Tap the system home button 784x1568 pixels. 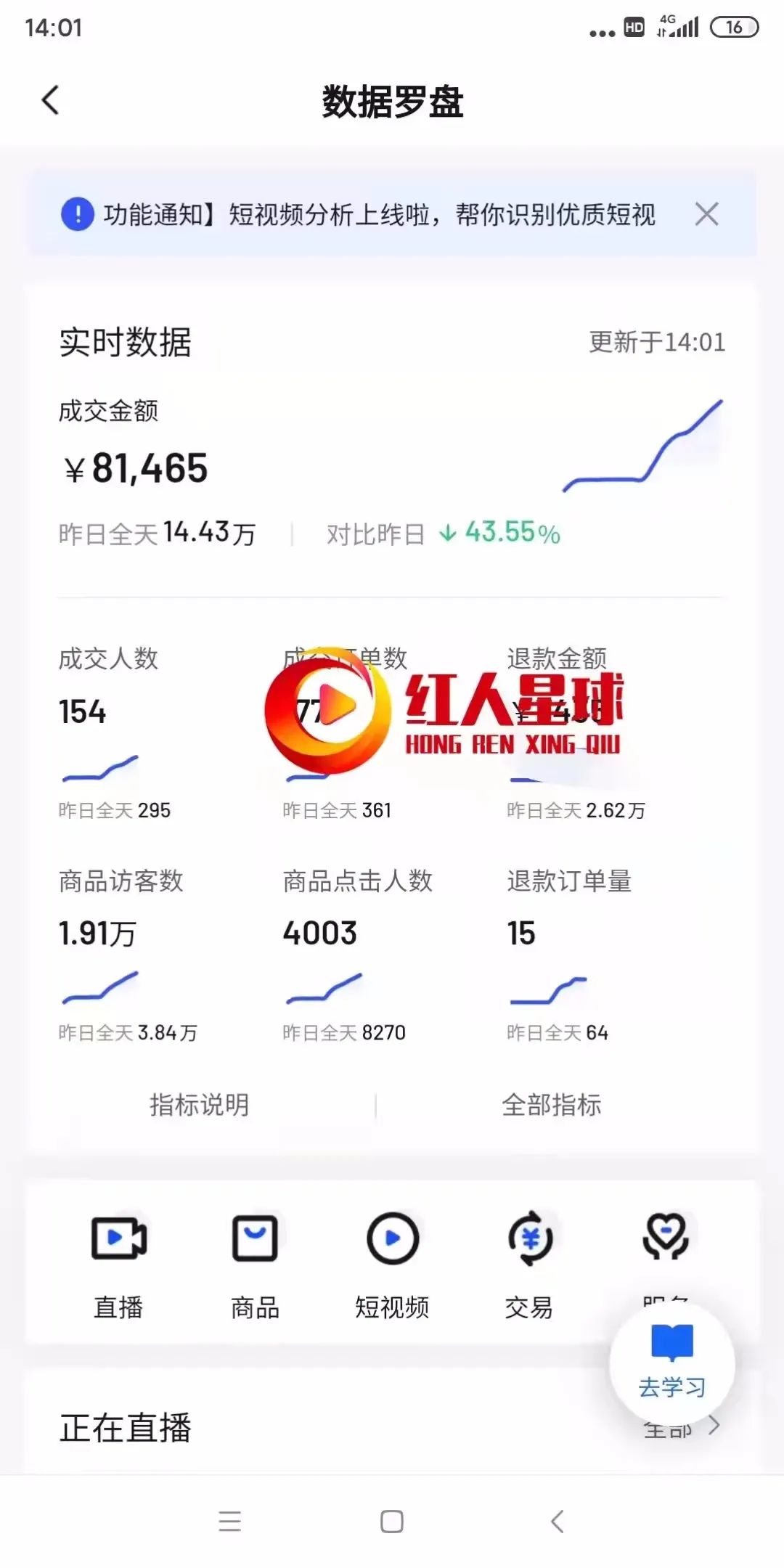click(x=392, y=1521)
